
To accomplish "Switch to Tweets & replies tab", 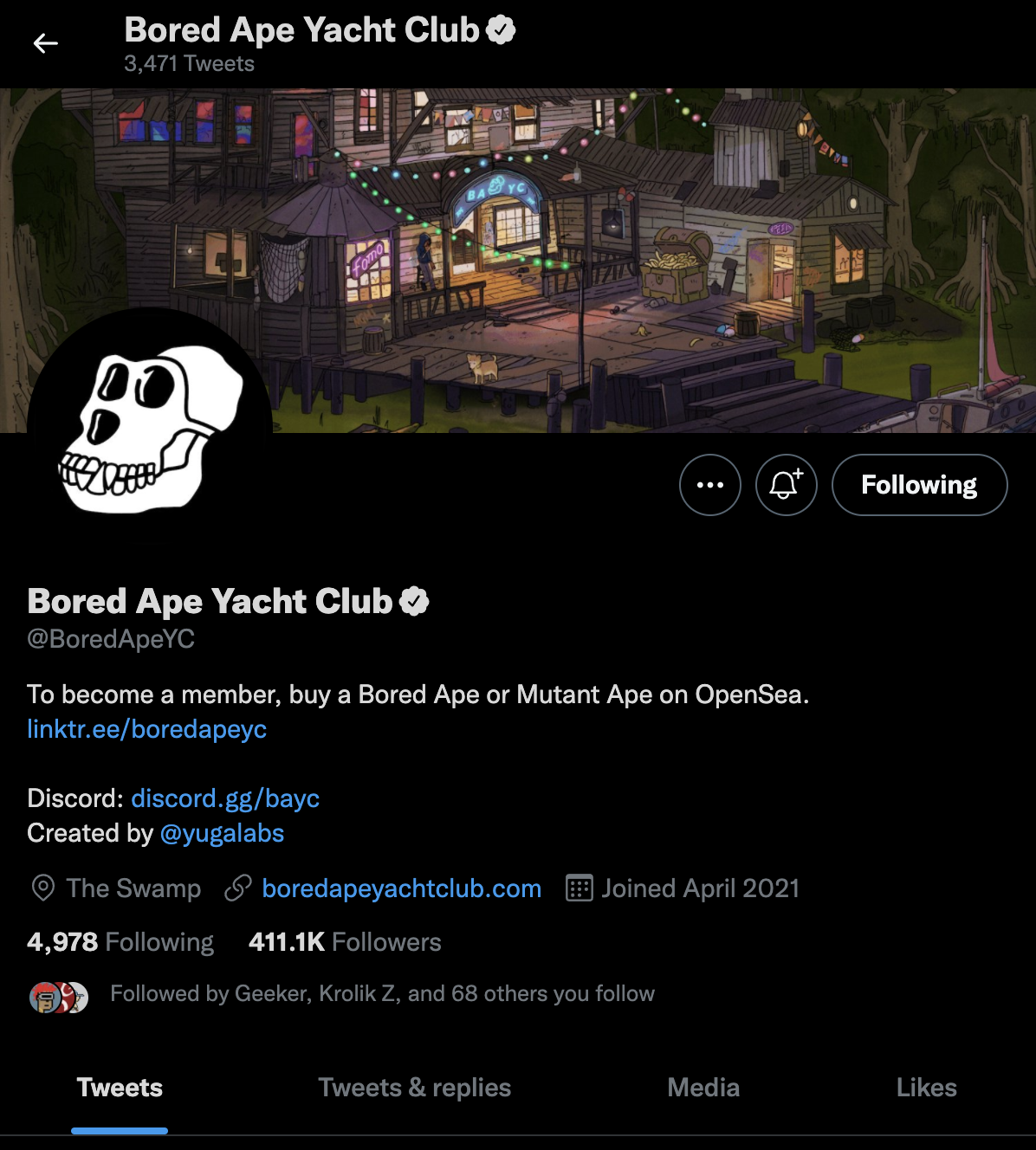I will (x=414, y=1088).
